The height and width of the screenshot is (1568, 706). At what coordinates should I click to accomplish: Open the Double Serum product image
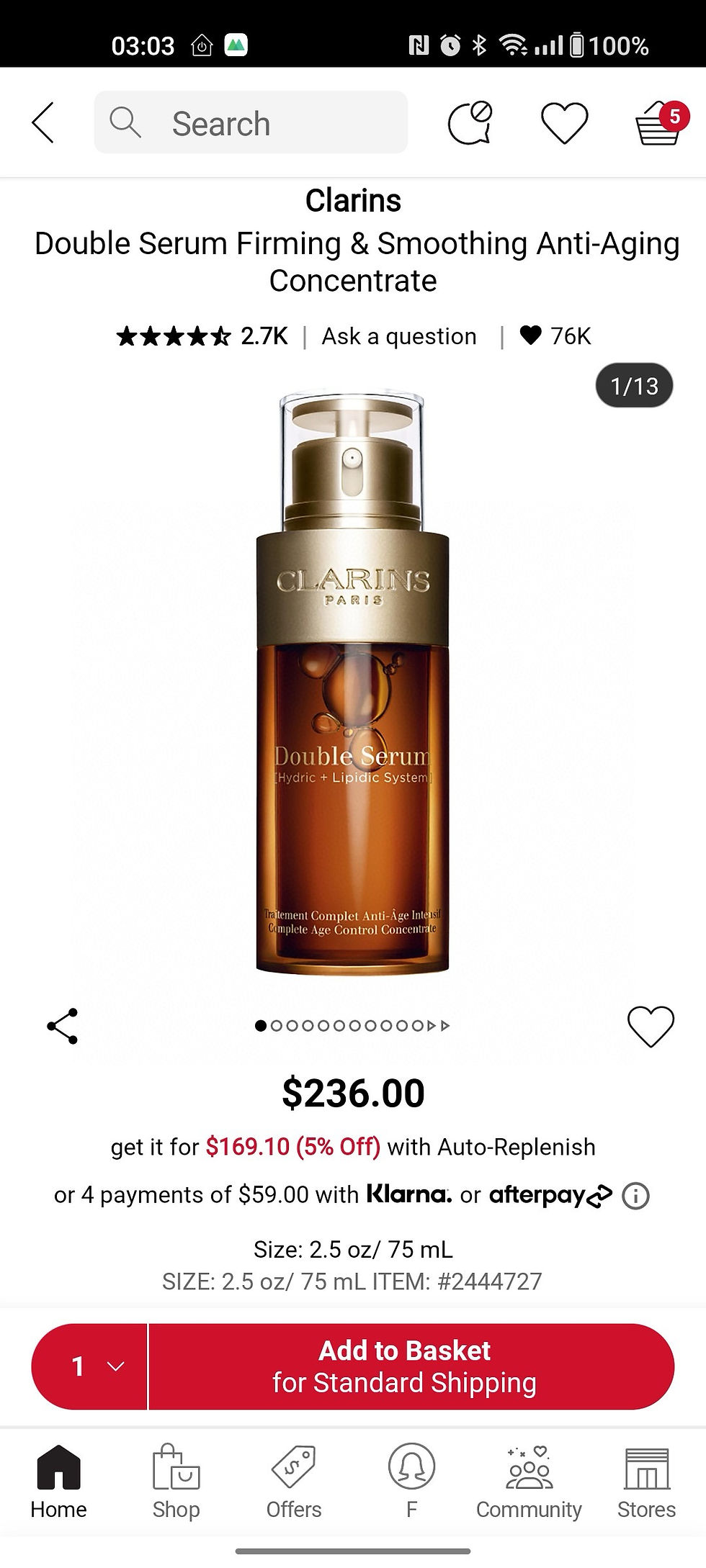tap(353, 684)
